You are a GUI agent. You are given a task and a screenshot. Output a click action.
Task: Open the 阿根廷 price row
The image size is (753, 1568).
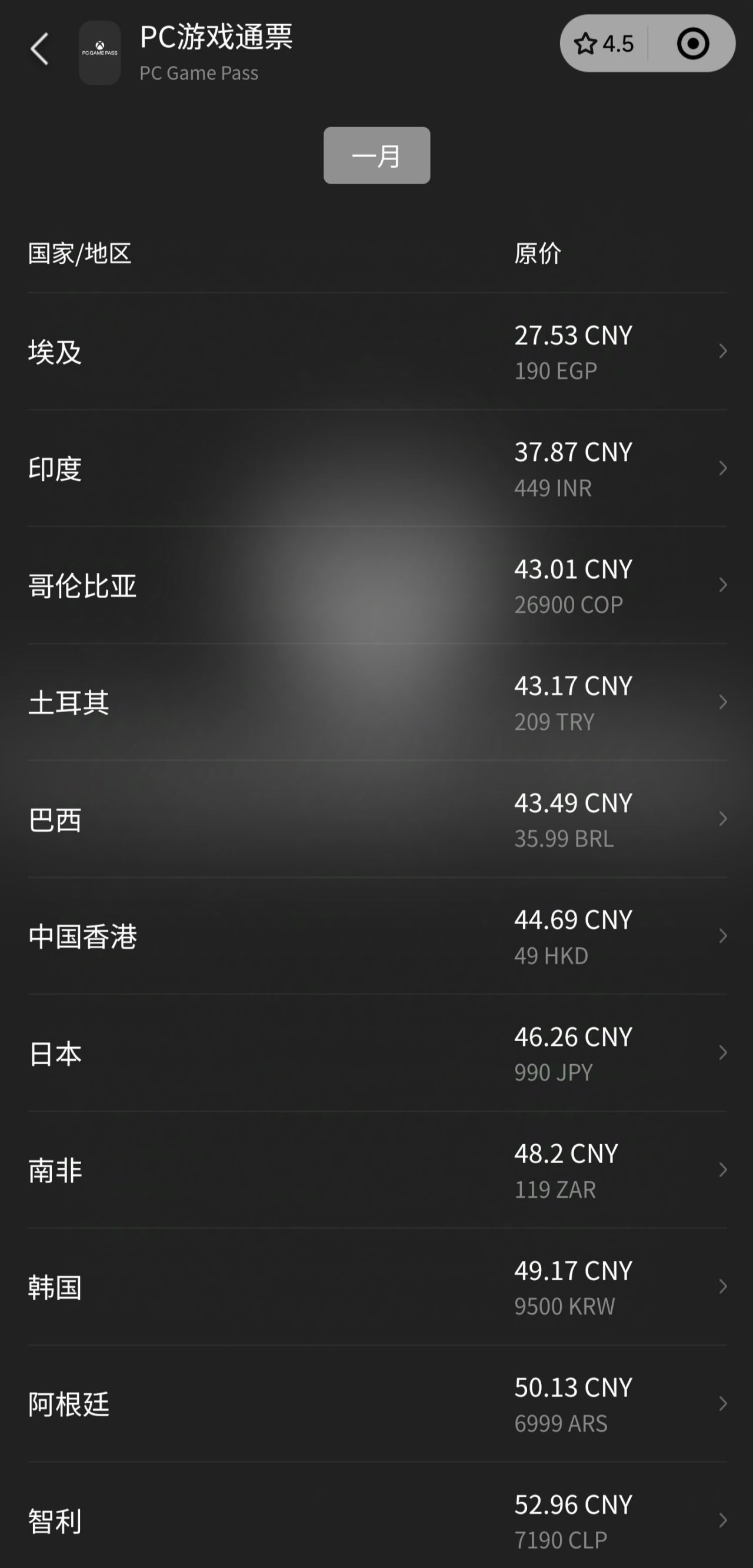pos(377,1403)
